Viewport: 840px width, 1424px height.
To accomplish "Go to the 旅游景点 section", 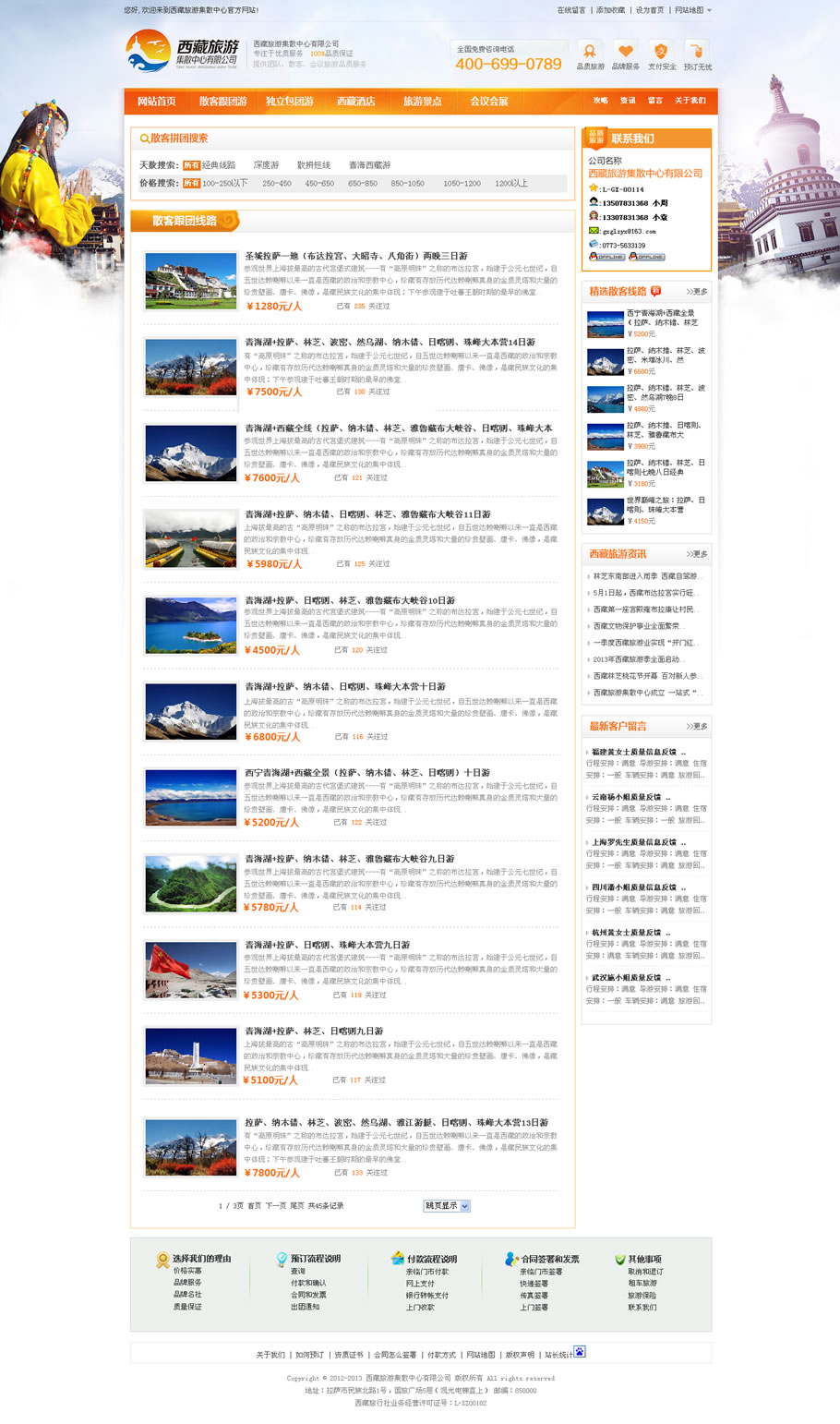I will pyautogui.click(x=422, y=102).
